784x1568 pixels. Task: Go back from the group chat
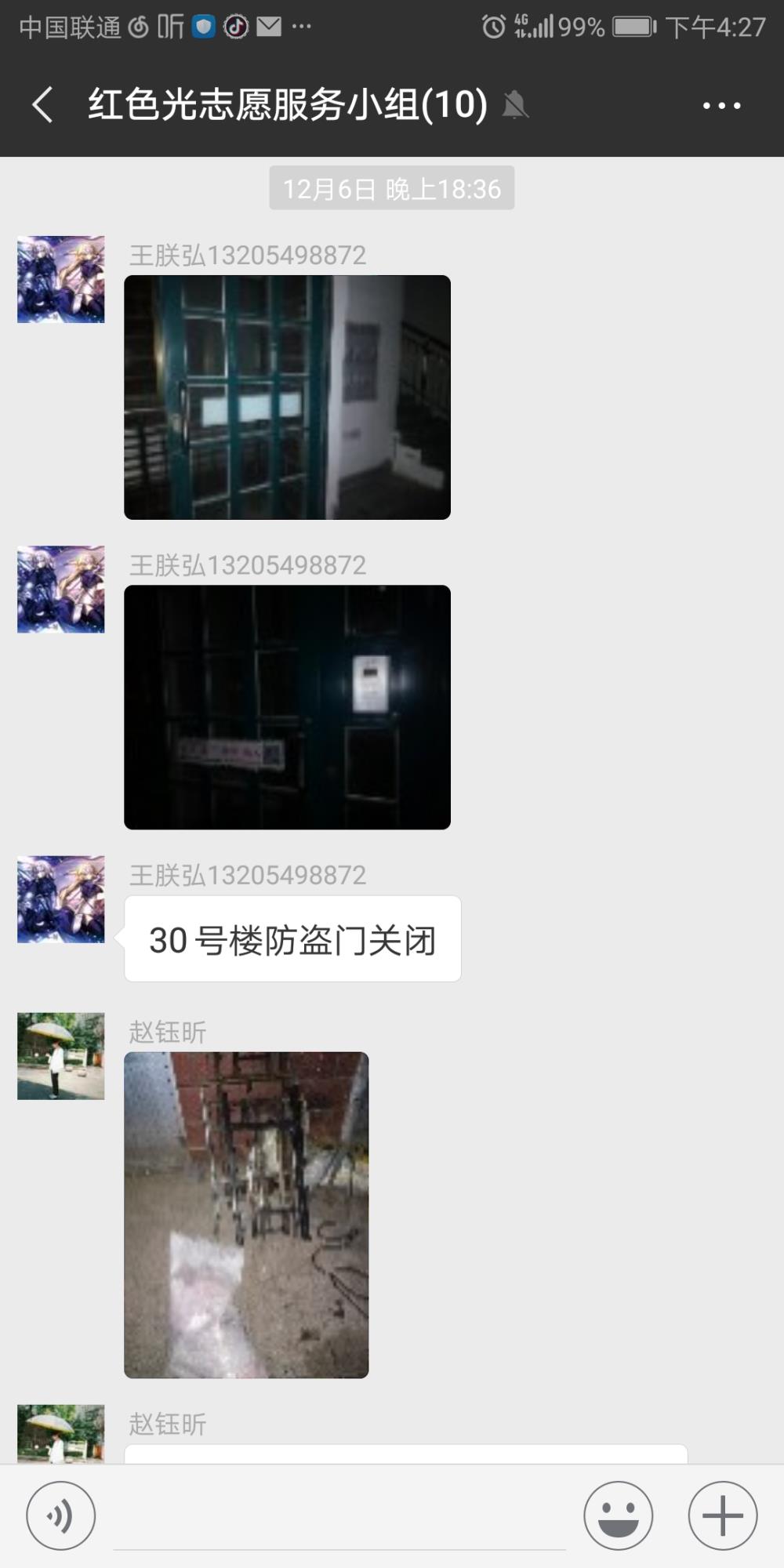[x=43, y=105]
